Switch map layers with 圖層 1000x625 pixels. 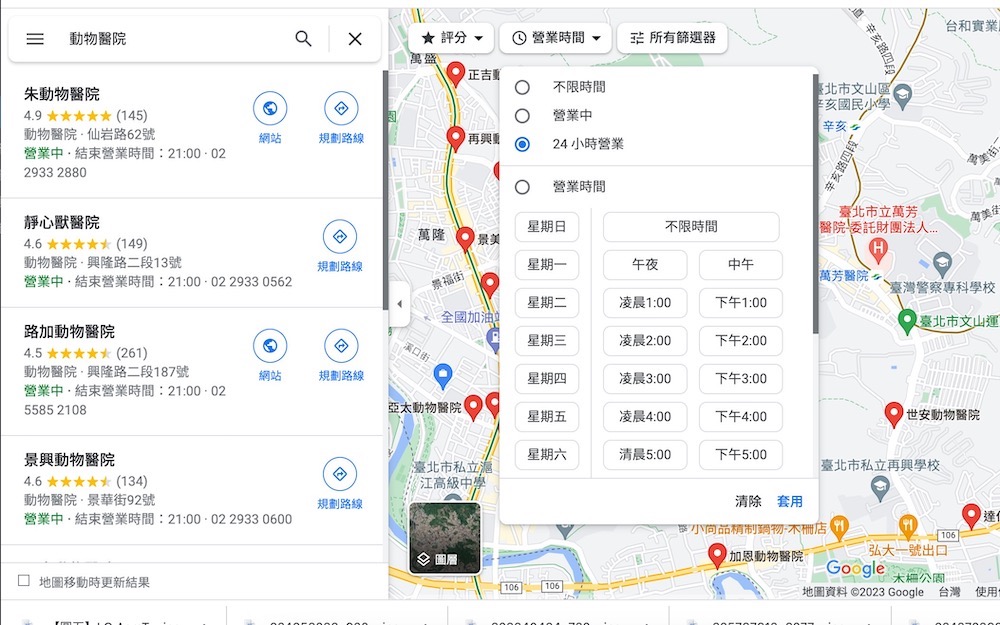[445, 538]
